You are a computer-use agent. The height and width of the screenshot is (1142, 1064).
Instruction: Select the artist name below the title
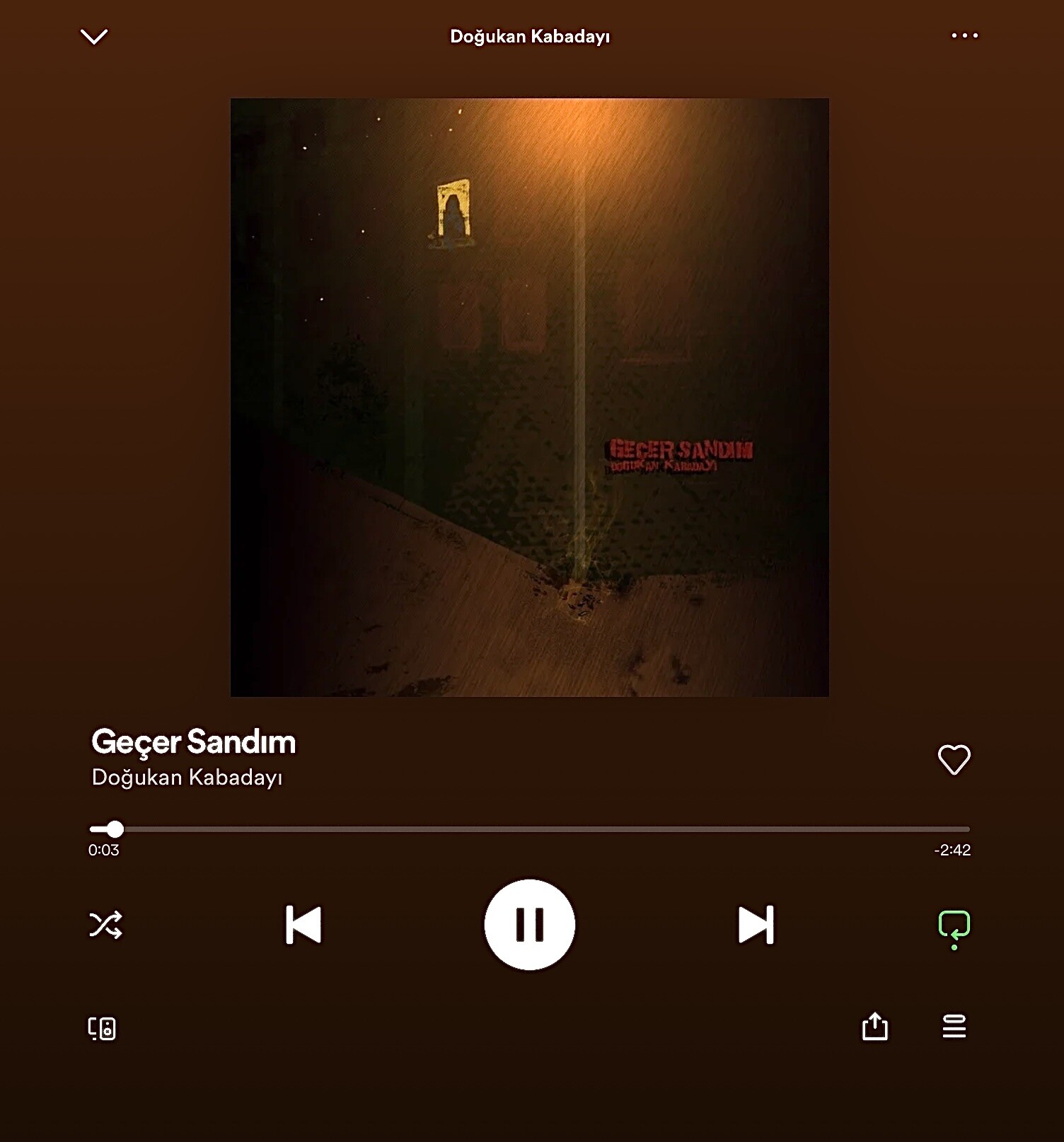pos(186,776)
